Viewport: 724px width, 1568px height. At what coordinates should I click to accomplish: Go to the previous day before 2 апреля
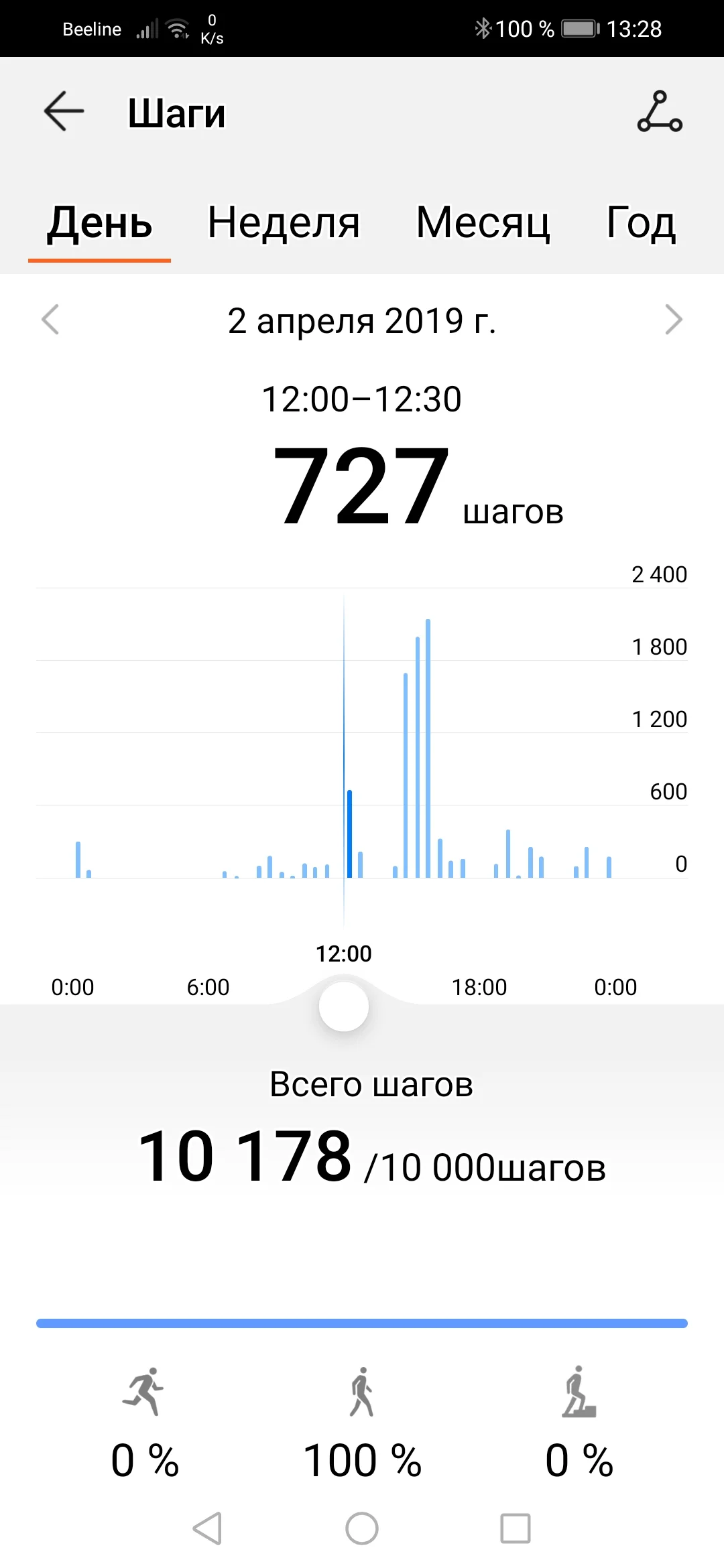[50, 320]
